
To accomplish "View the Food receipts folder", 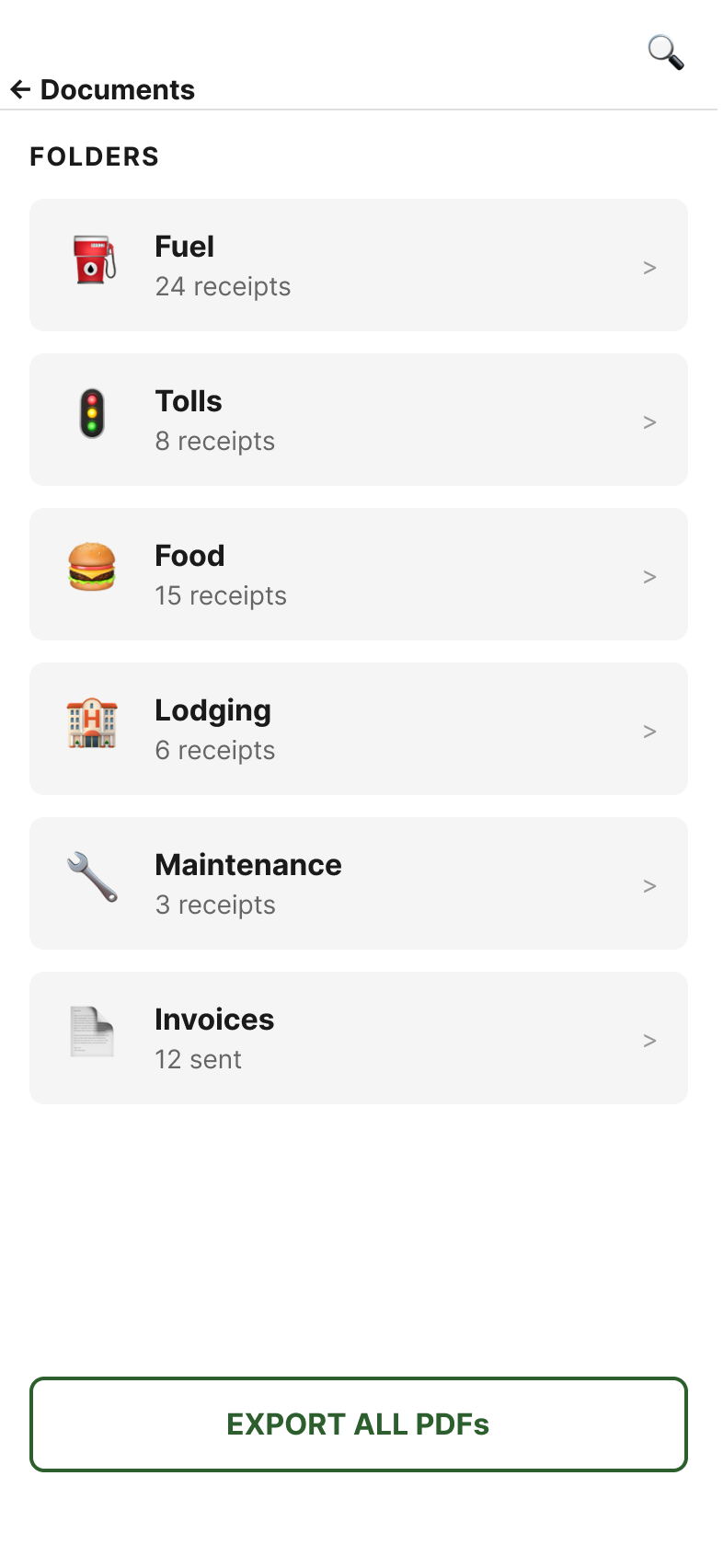I will (359, 574).
